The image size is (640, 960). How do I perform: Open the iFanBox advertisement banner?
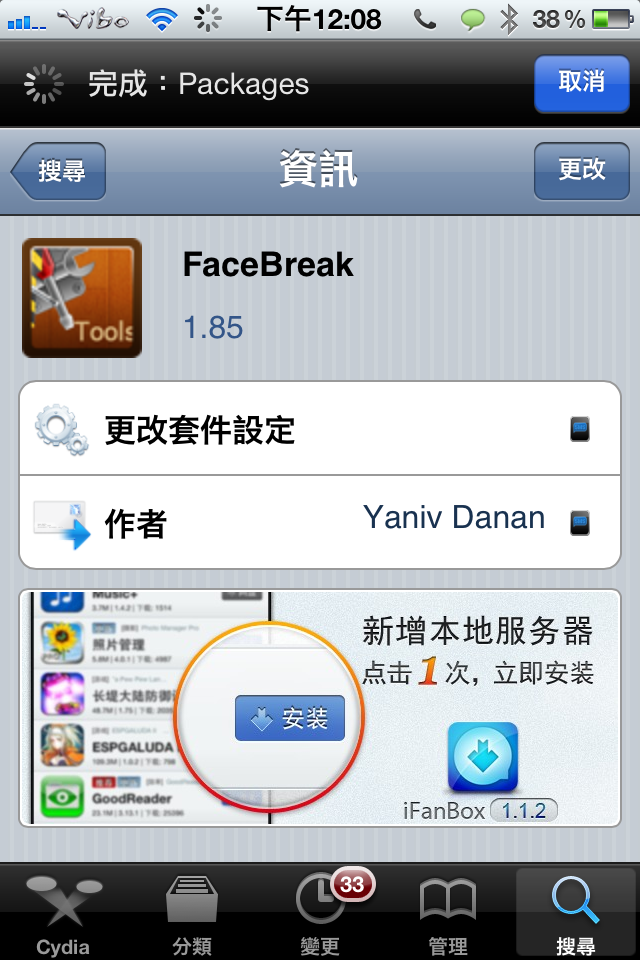pyautogui.click(x=320, y=707)
